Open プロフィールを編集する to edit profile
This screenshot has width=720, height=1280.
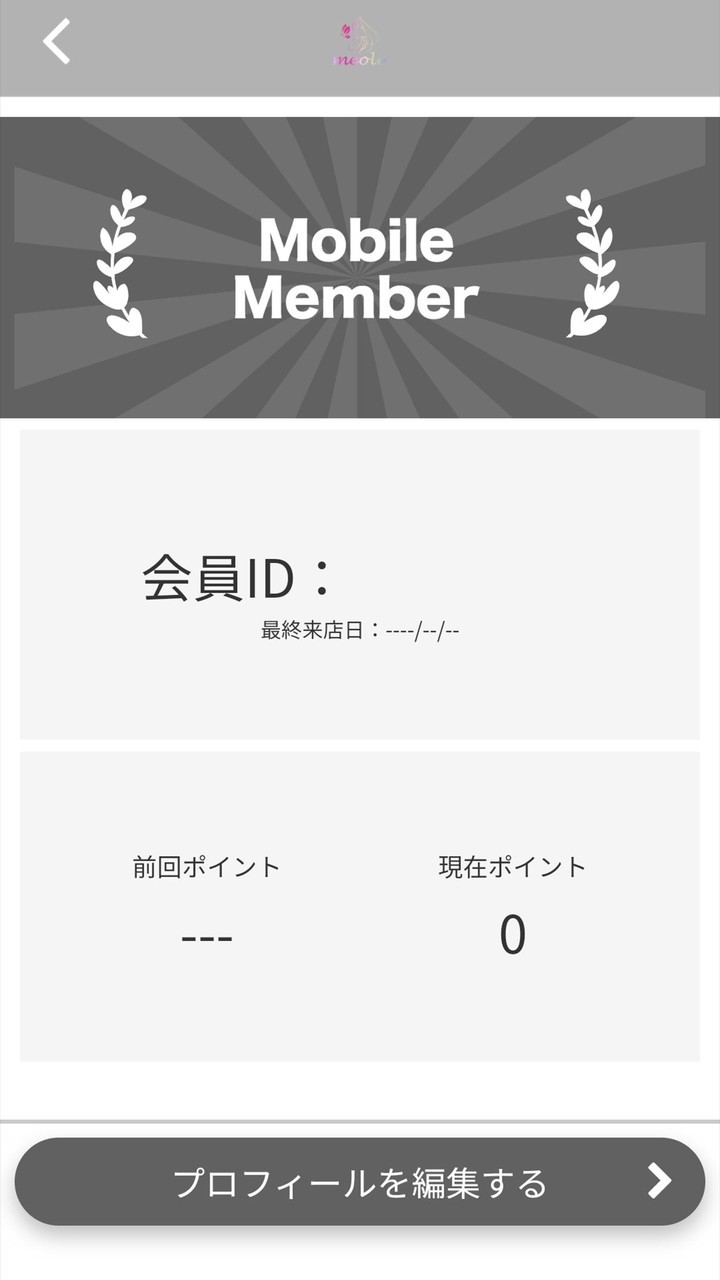[360, 1182]
